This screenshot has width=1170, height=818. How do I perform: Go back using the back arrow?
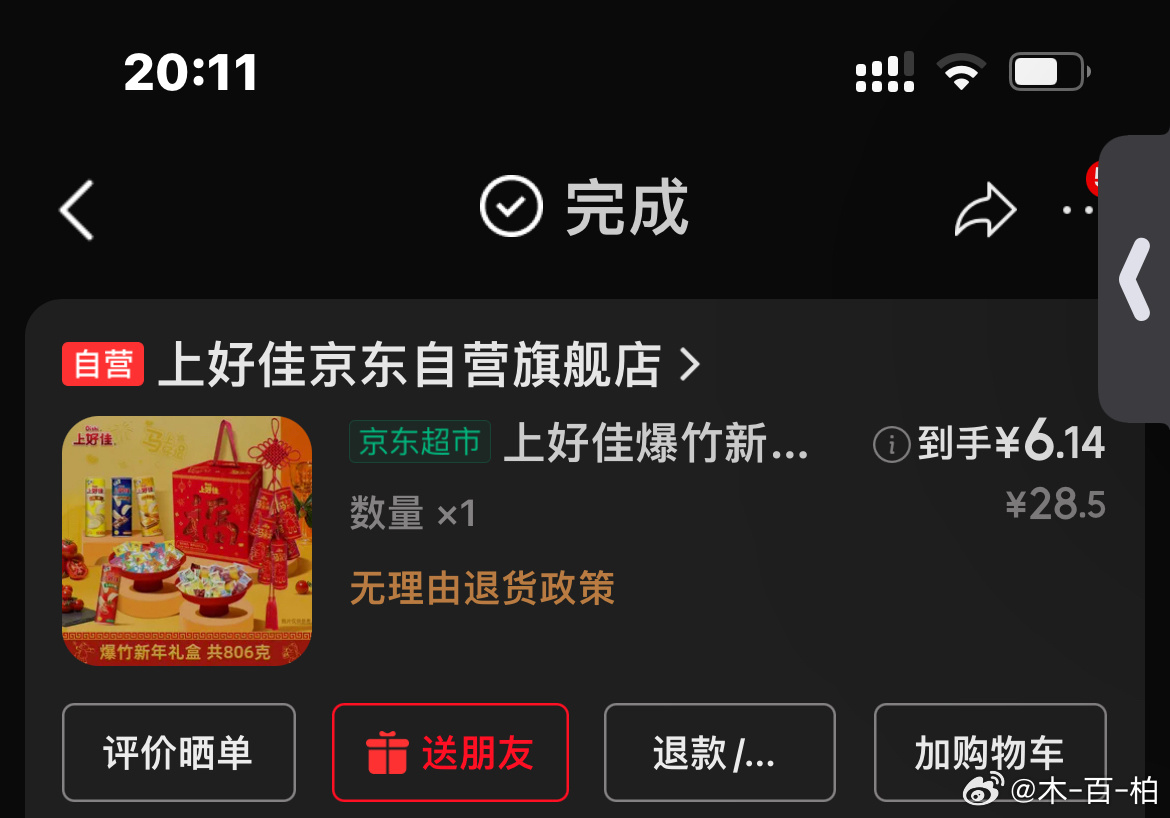point(77,210)
